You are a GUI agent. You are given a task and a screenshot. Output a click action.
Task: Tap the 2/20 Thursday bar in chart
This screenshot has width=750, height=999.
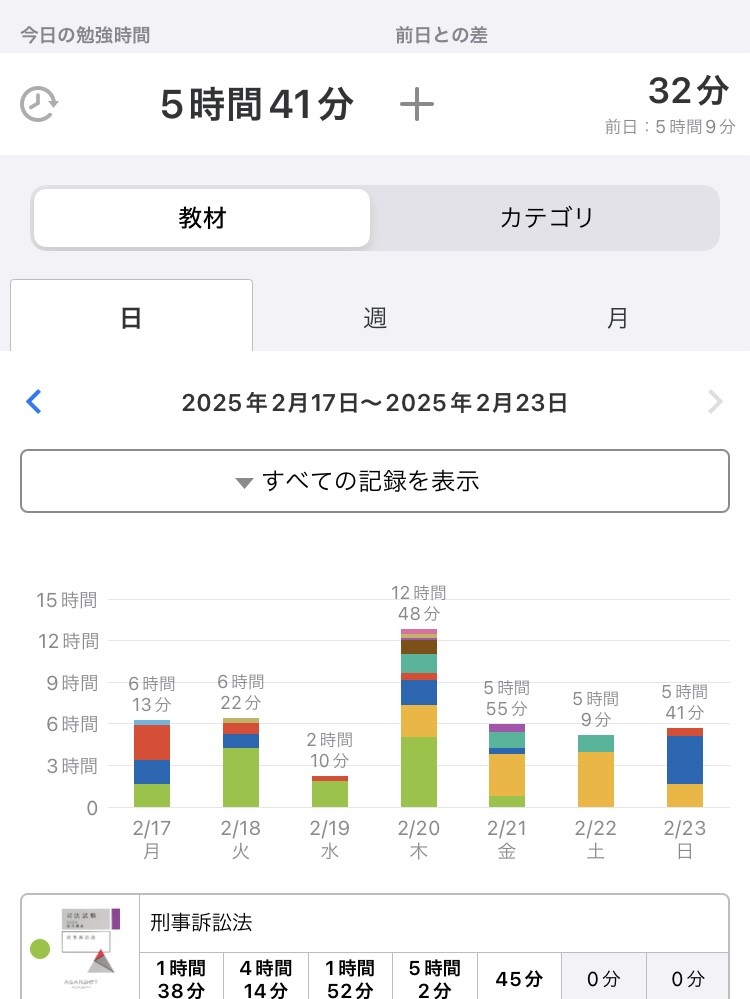tap(419, 720)
